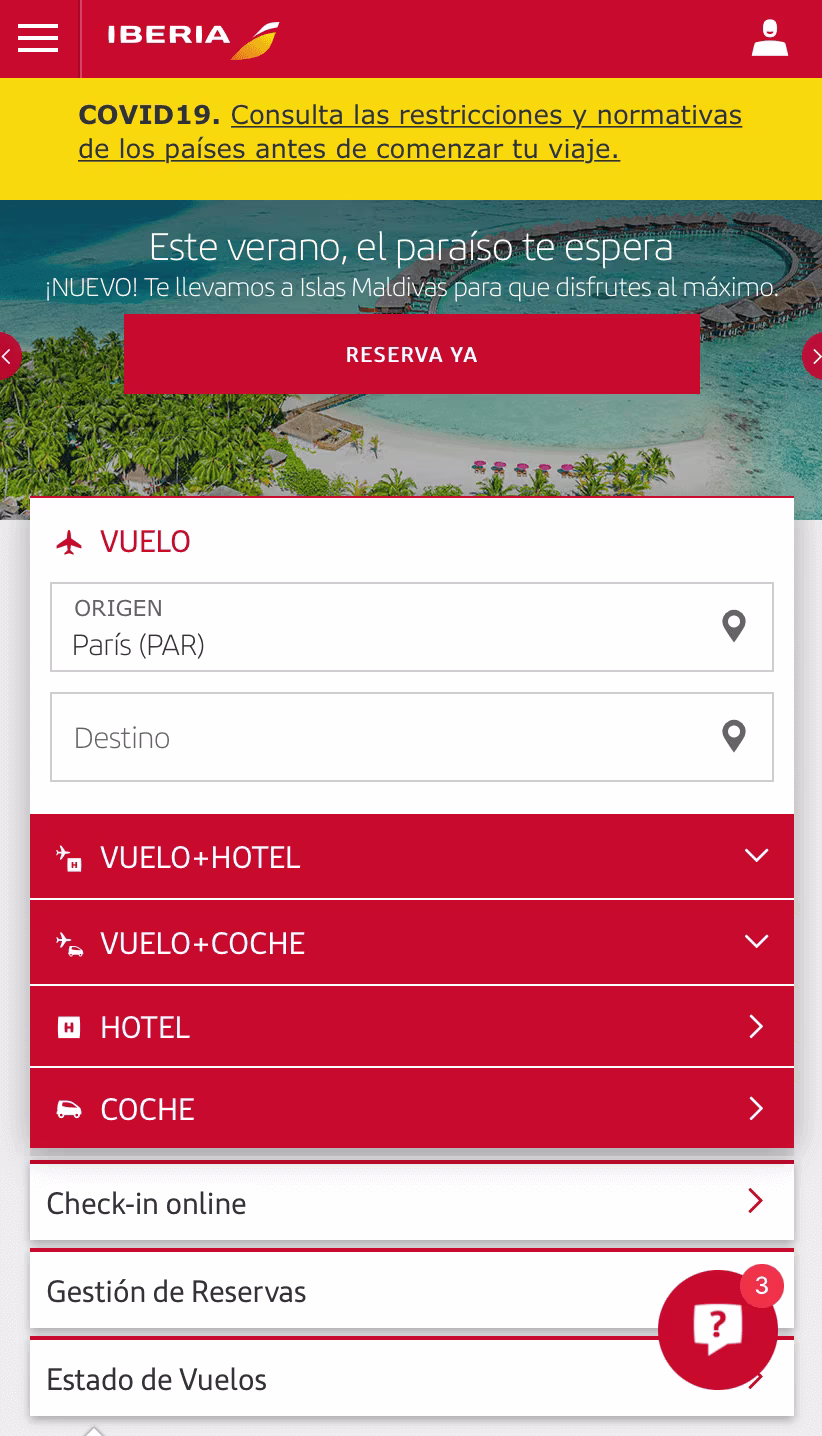Expand the VUELO+COCHE section
Image resolution: width=822 pixels, height=1436 pixels.
[411, 942]
